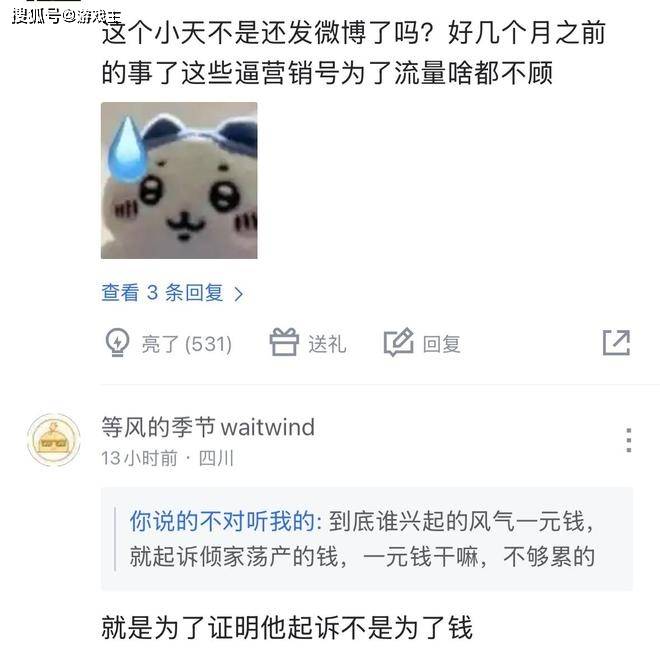The image size is (660, 653).
Task: Light up the comment with 亮了 (531)
Action: [168, 344]
